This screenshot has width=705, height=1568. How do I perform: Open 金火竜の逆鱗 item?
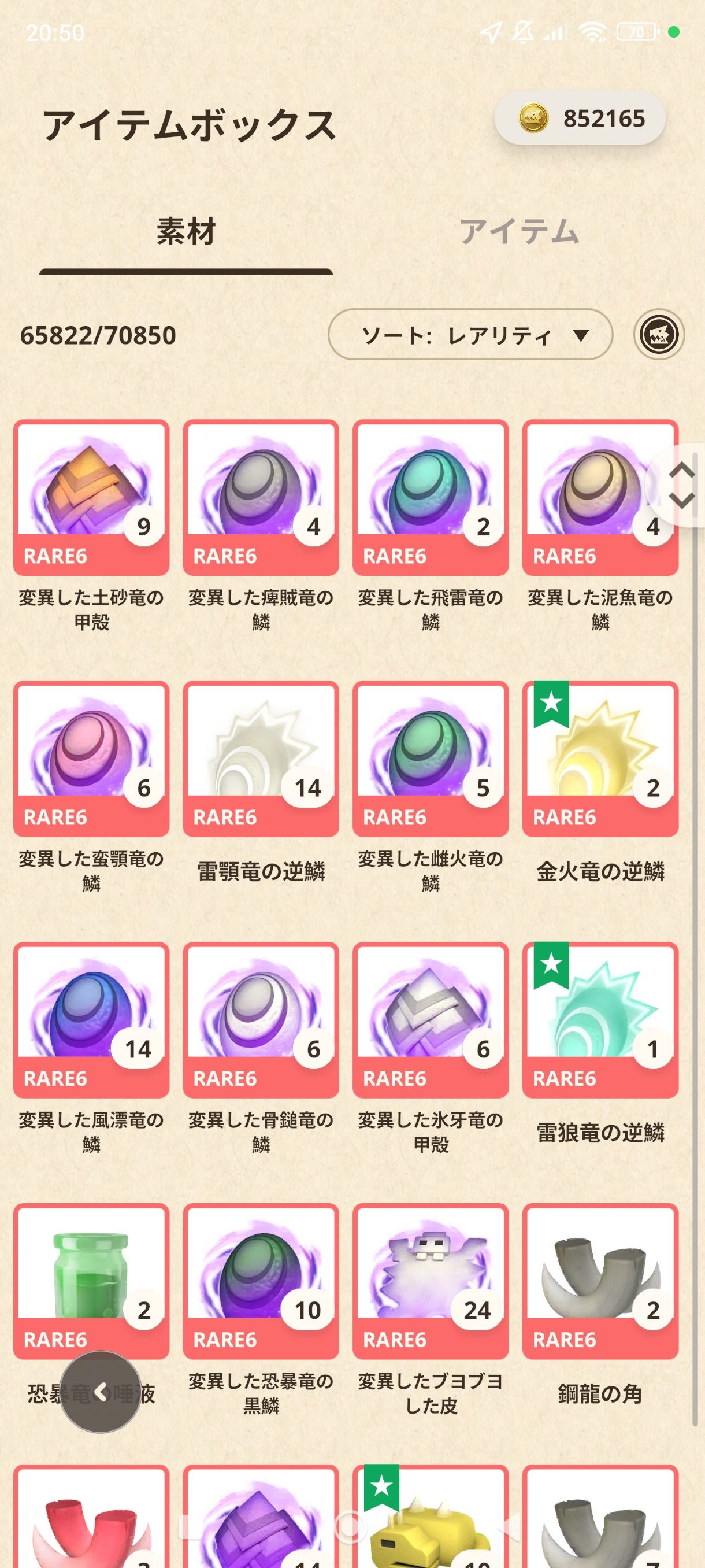(600, 759)
